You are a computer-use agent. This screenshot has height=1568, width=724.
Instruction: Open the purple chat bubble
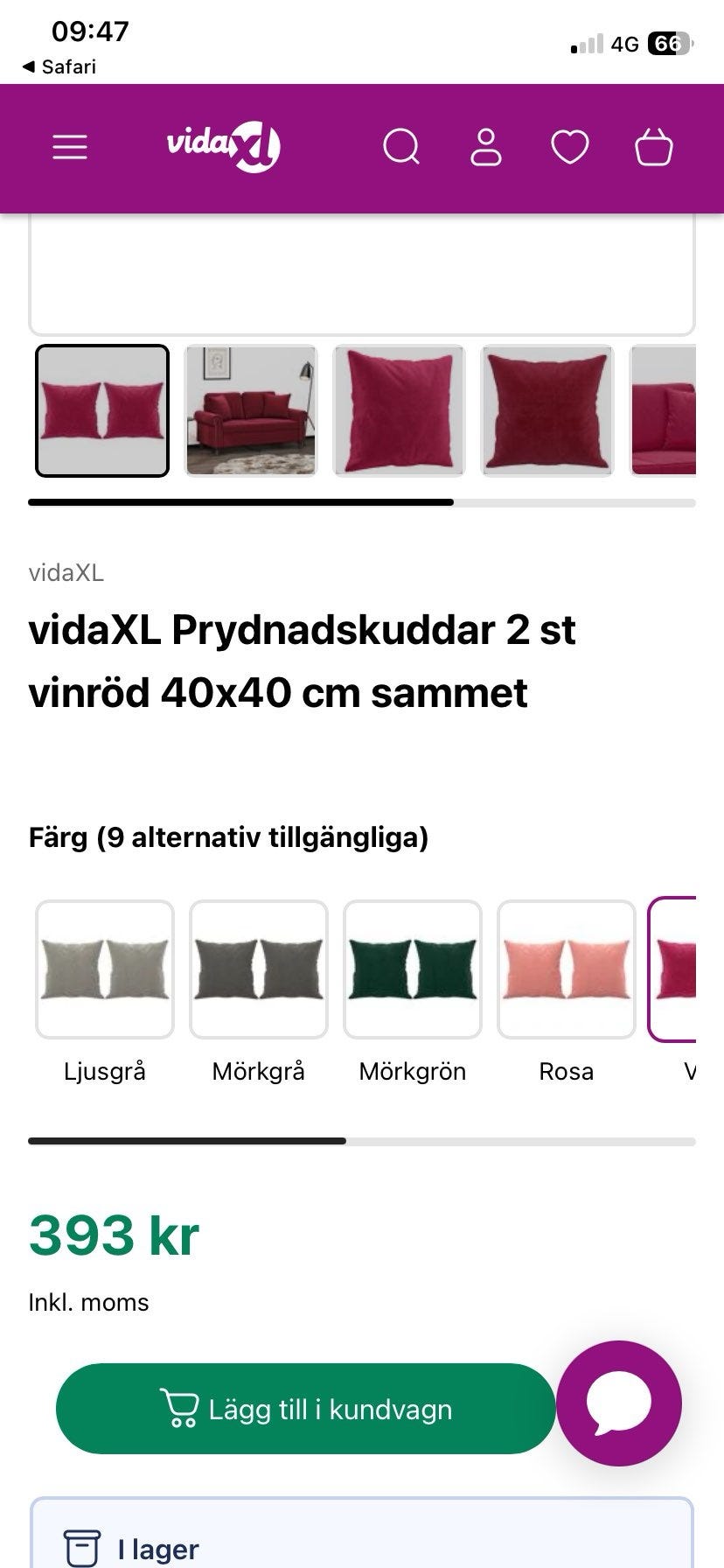619,1403
